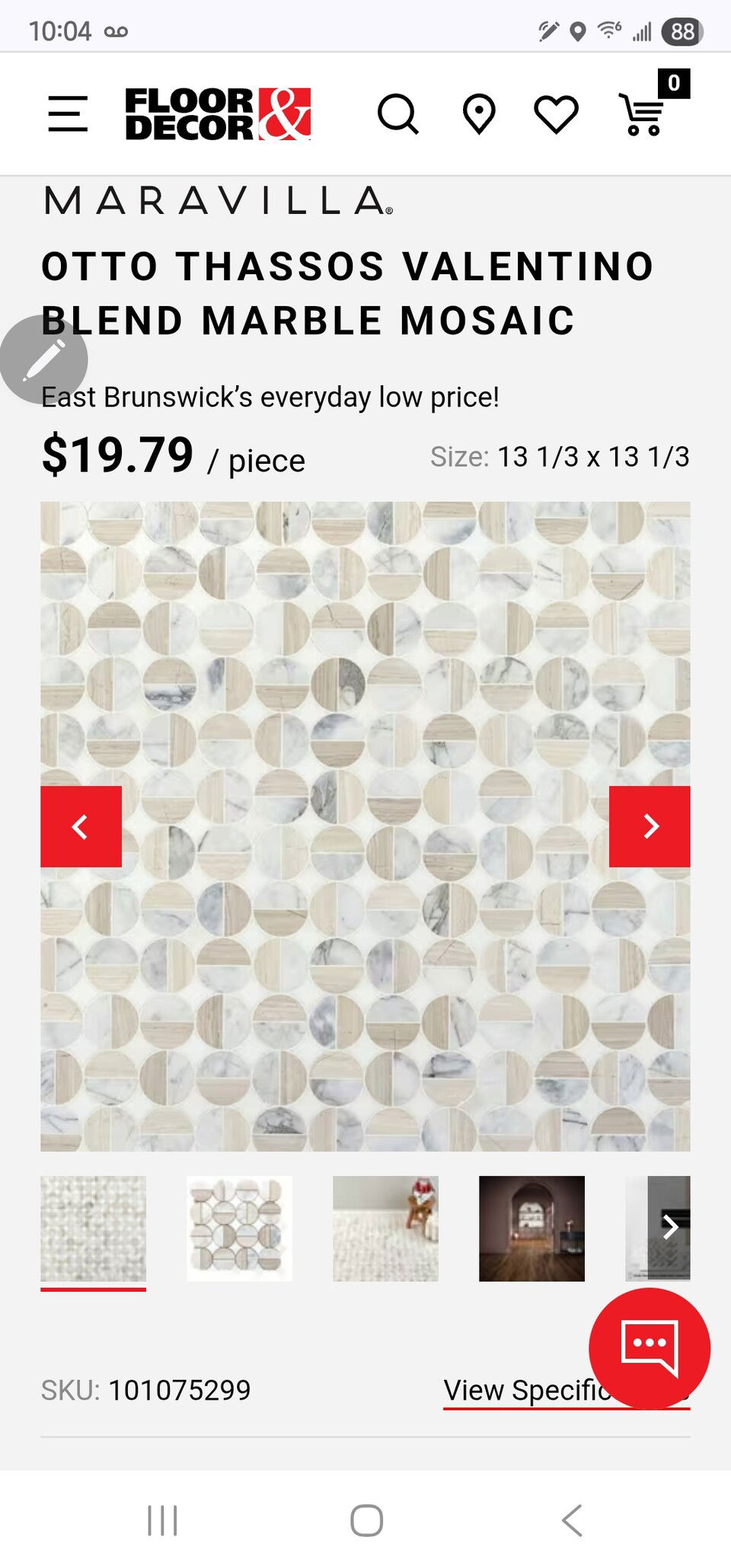
Task: Open the hamburger menu
Action: pos(68,114)
